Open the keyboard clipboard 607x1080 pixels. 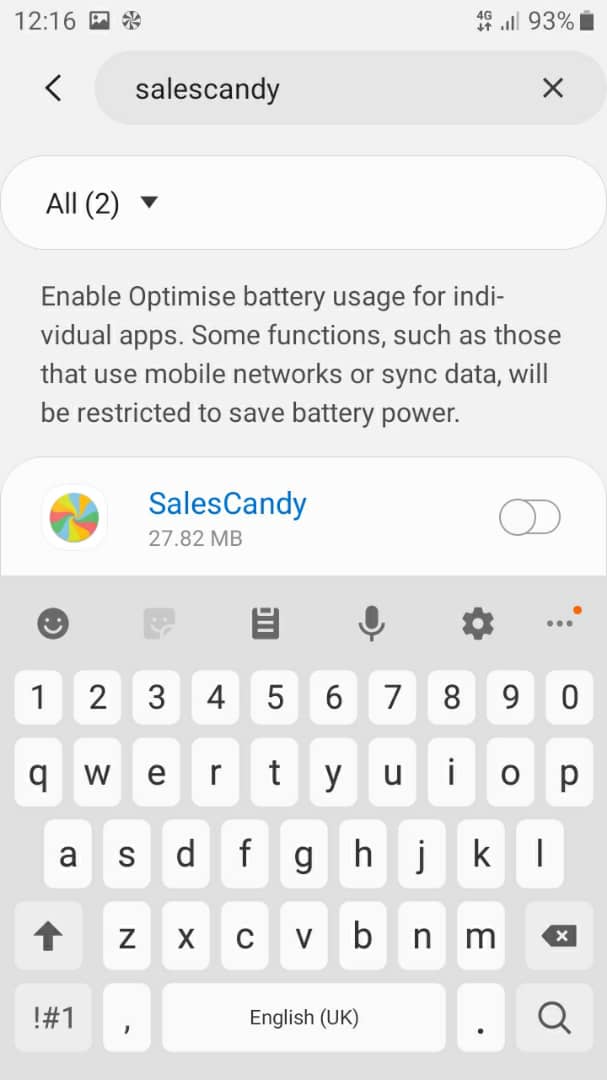(265, 623)
